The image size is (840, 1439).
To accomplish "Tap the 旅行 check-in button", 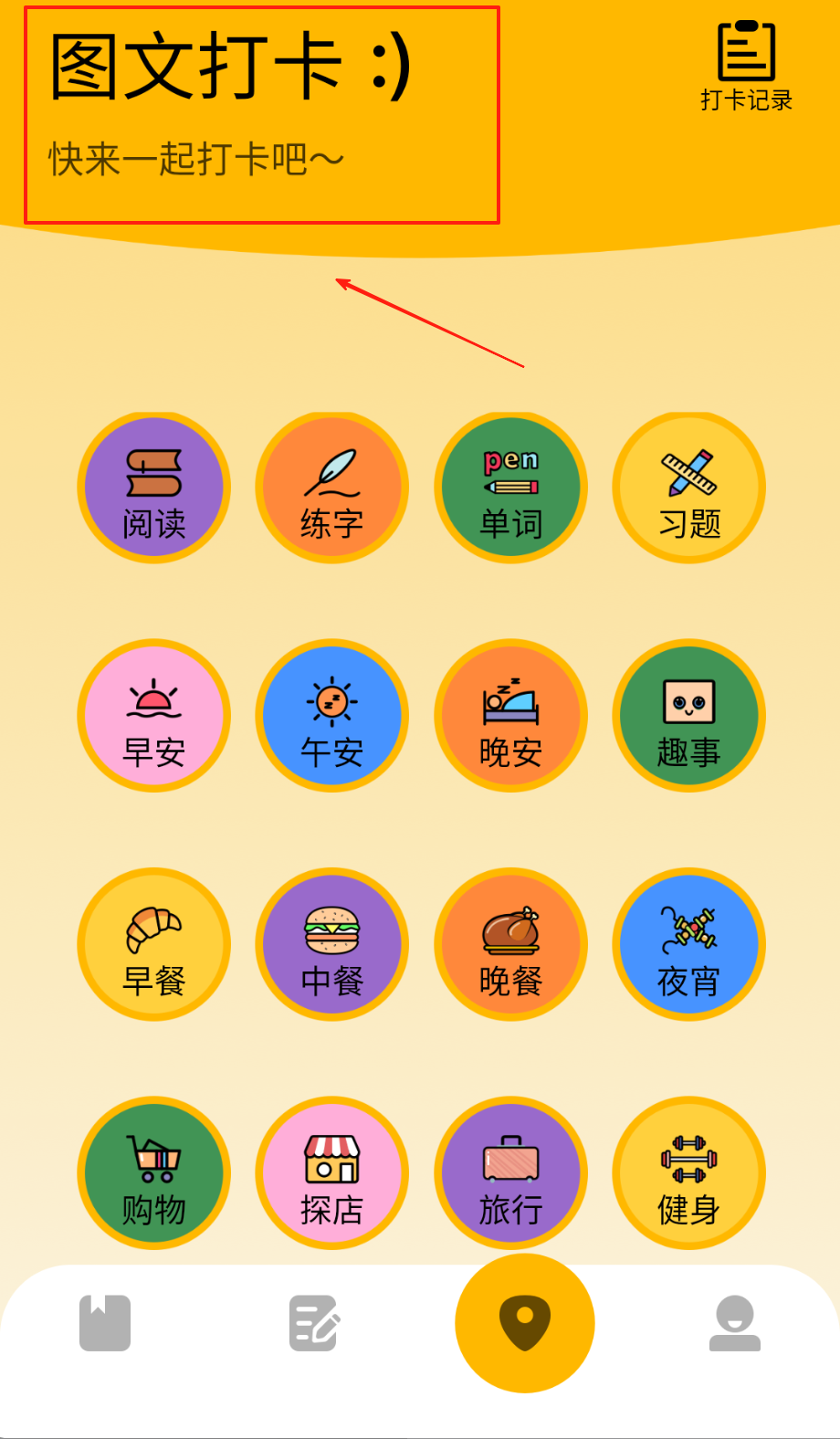I will point(511,1173).
